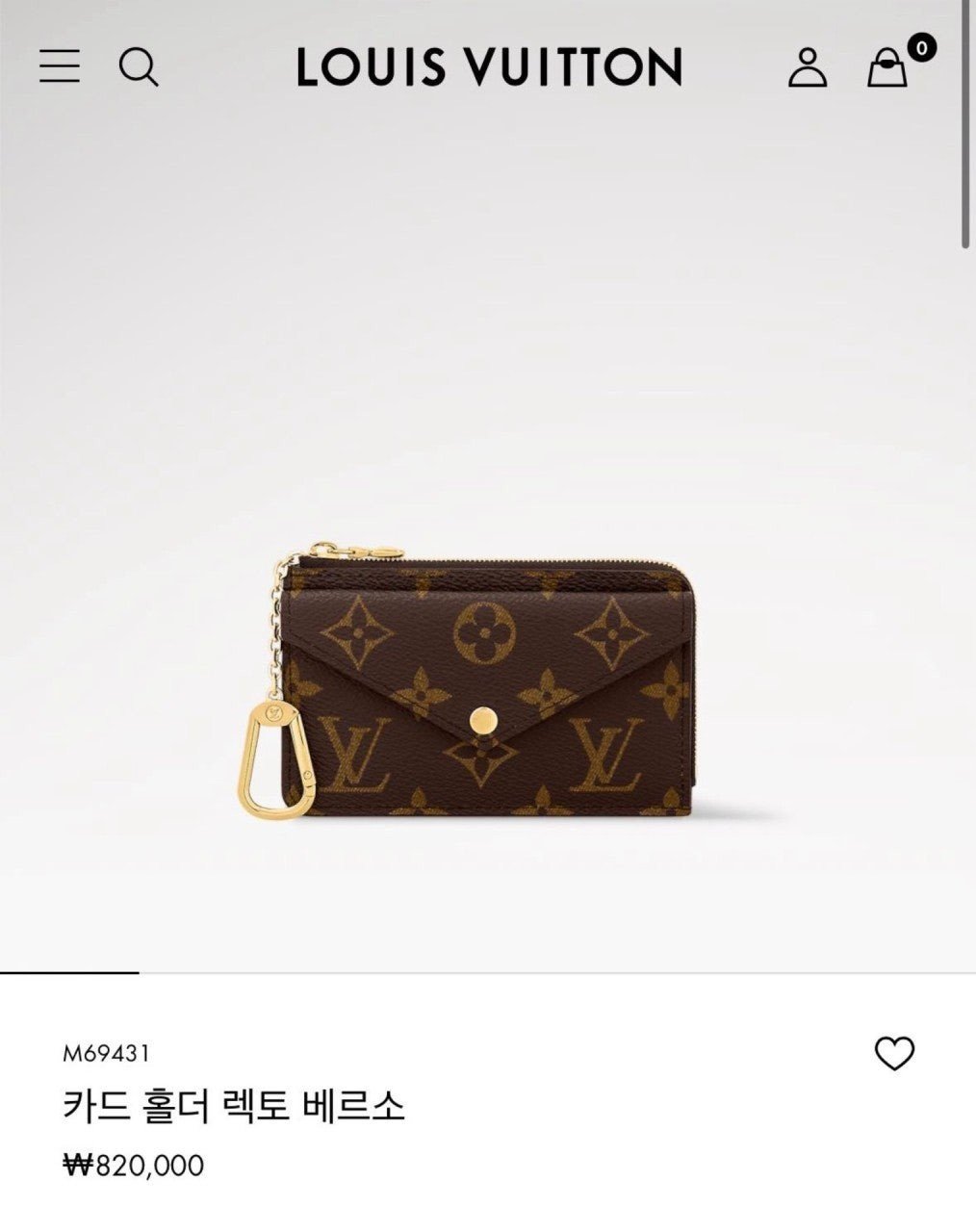Open the hamburger menu
This screenshot has height=1232, width=976.
[60, 66]
